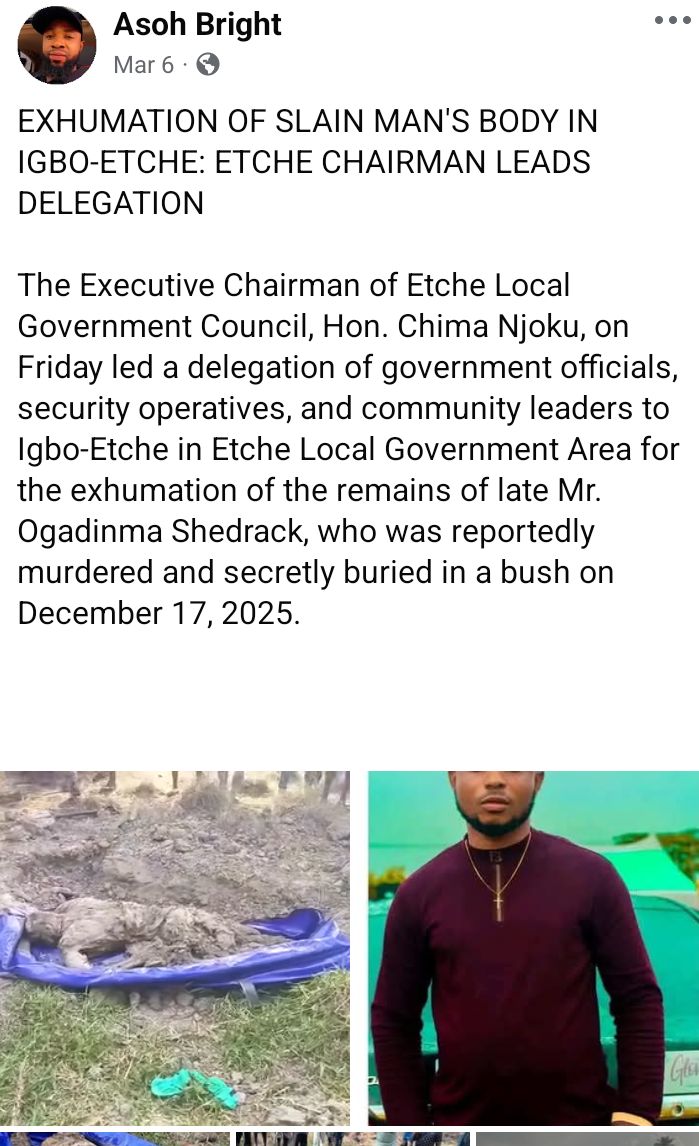
Task: Open the exhumation site photo
Action: coord(174,946)
